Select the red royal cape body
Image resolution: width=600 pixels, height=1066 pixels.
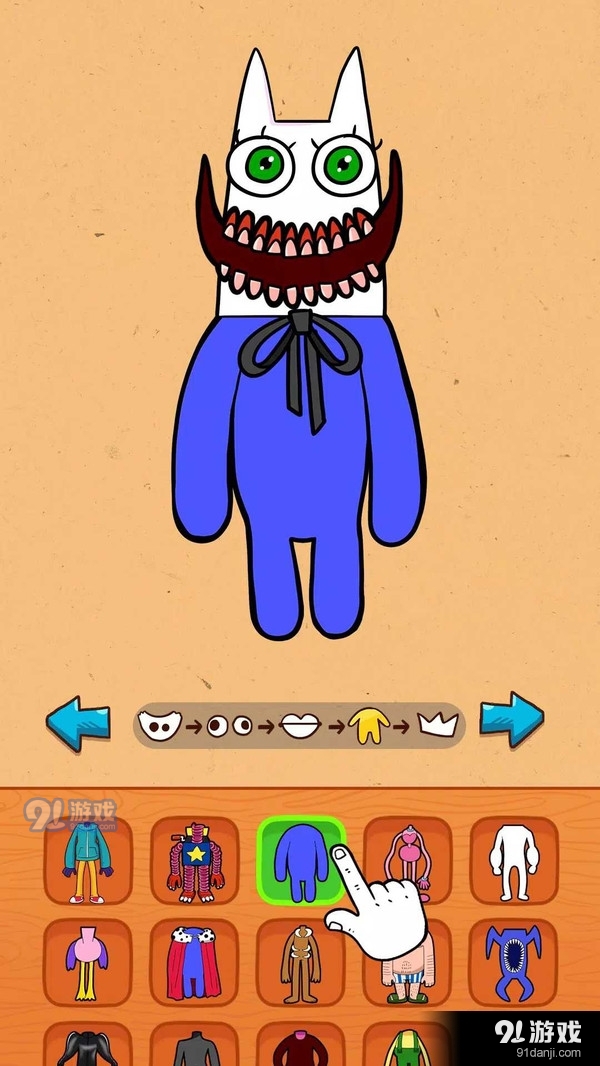195,962
